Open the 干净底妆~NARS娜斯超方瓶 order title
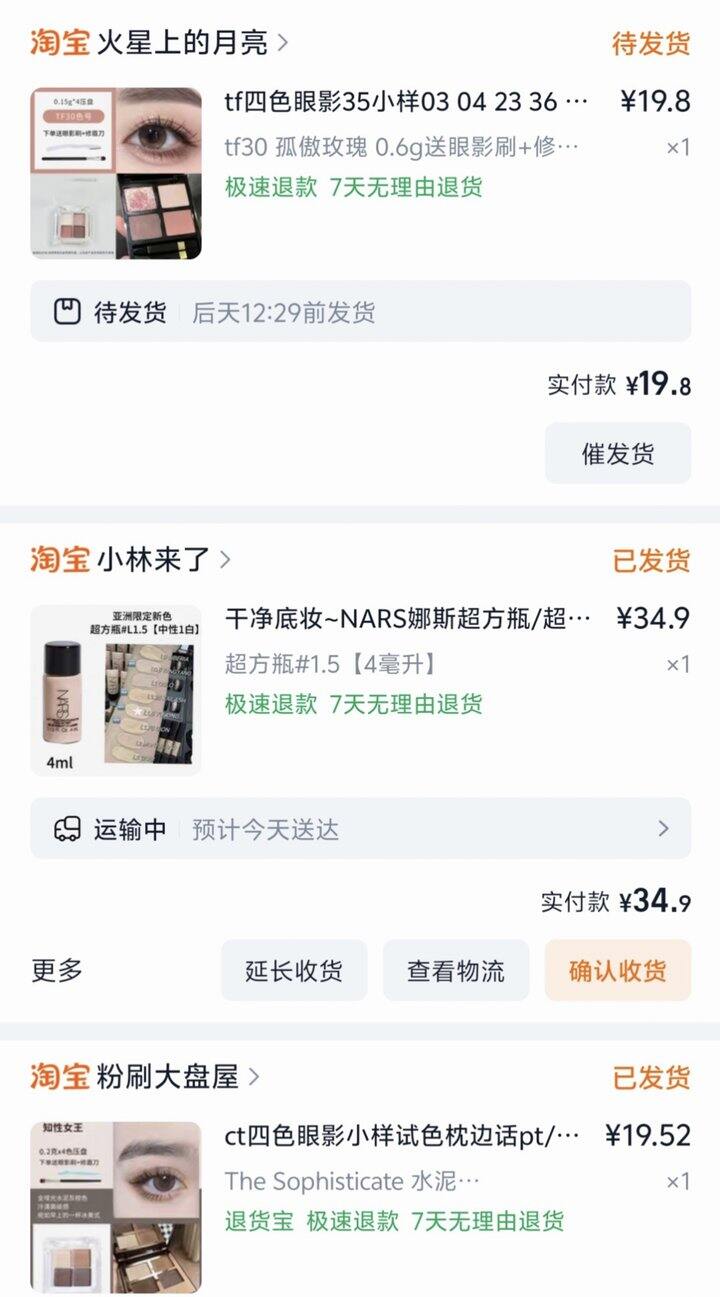720x1297 pixels. (x=408, y=619)
